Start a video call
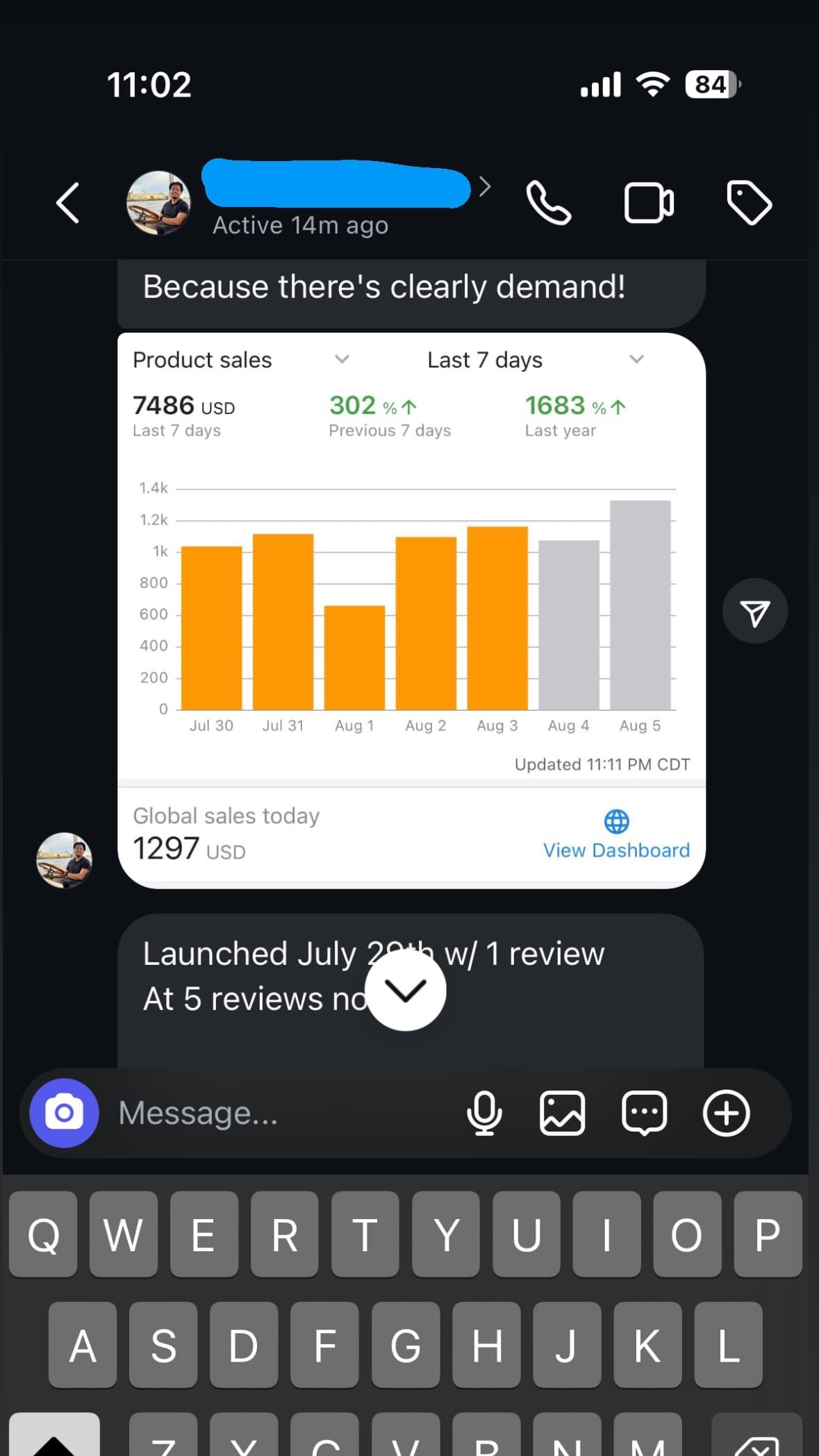The width and height of the screenshot is (819, 1456). pos(649,204)
